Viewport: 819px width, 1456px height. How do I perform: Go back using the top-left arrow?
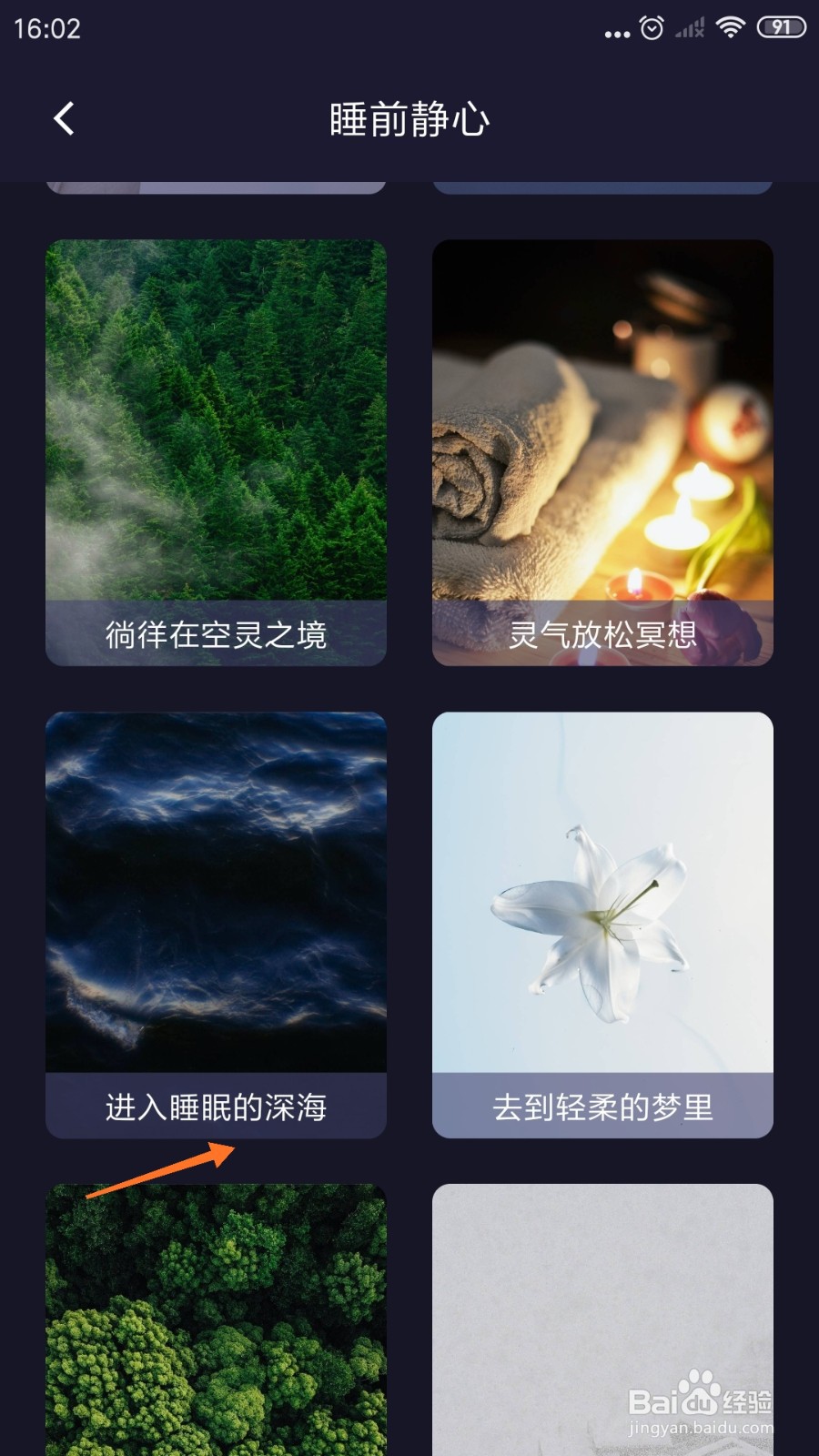click(x=64, y=118)
